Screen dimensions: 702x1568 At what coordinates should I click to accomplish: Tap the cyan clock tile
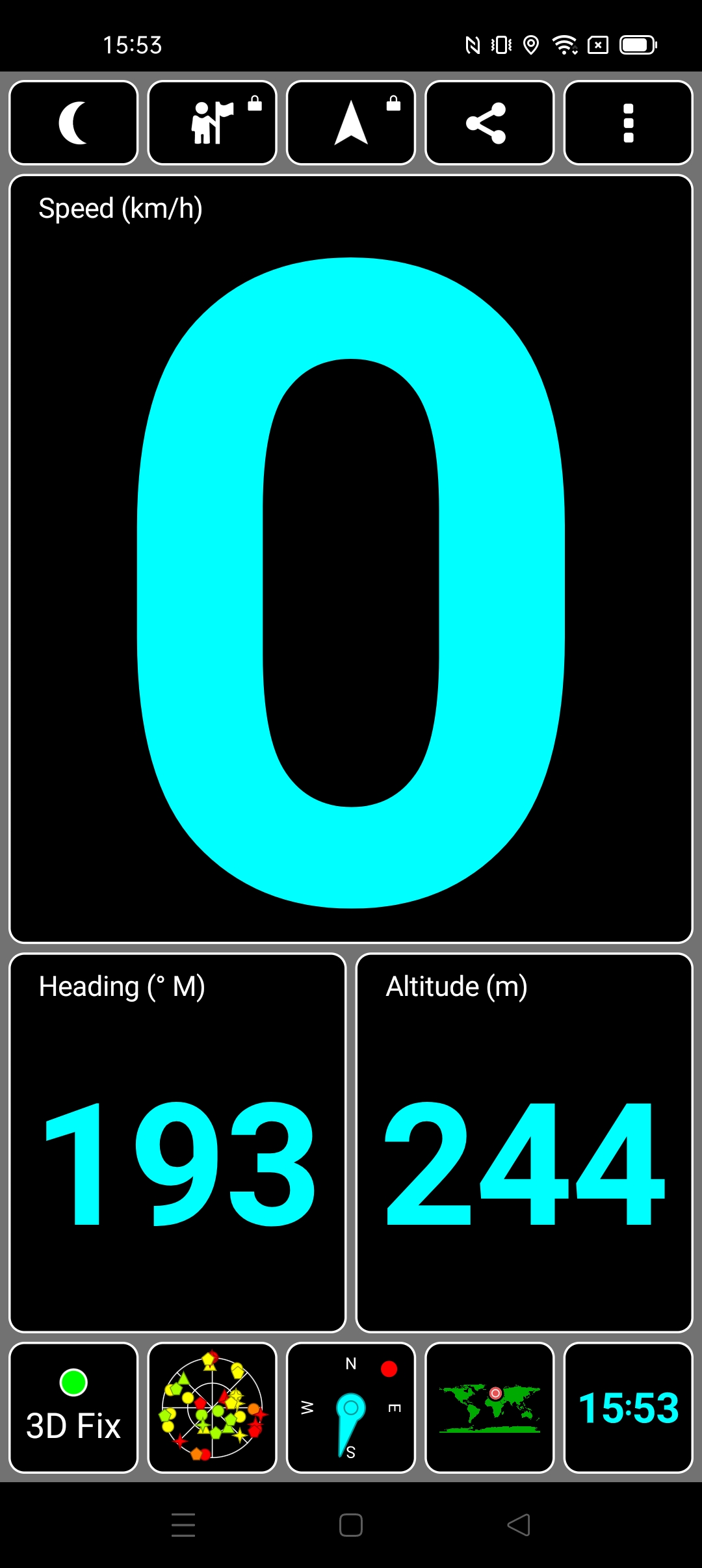click(628, 1407)
